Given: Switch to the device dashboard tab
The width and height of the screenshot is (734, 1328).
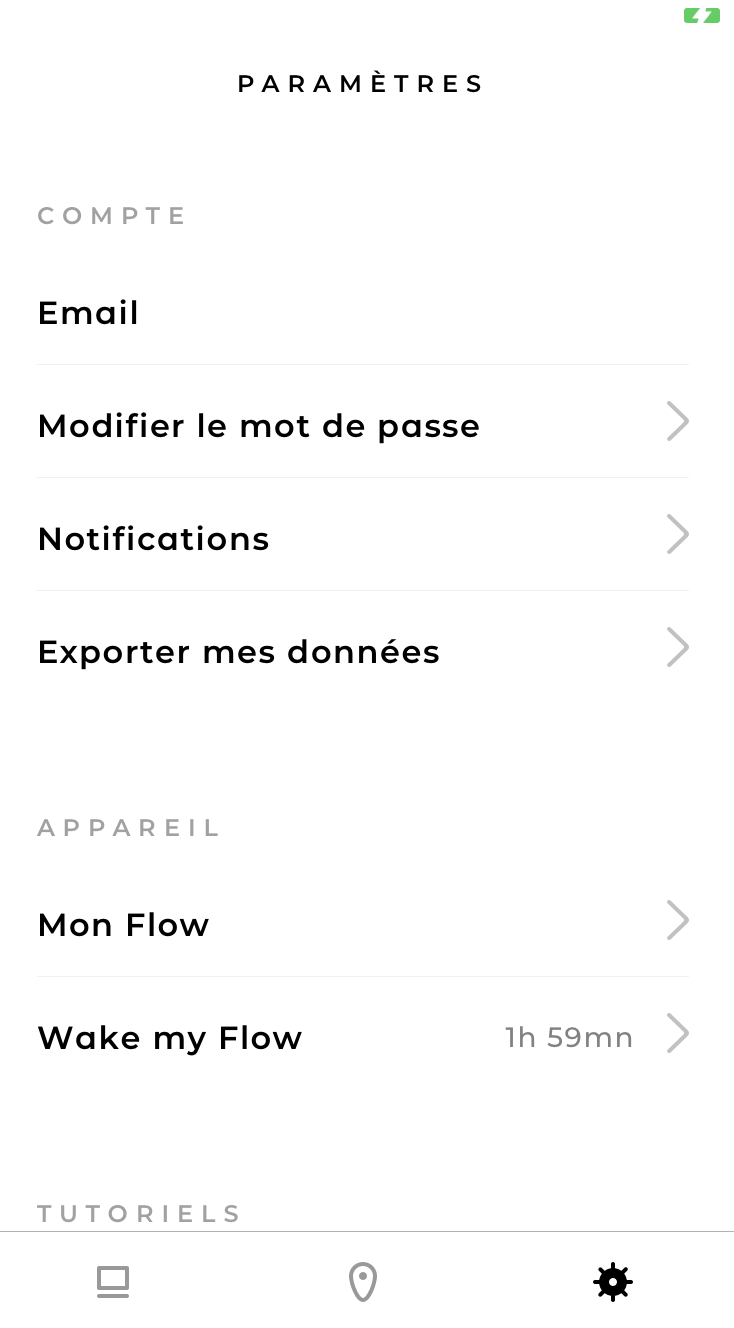Looking at the screenshot, I should 113,1281.
